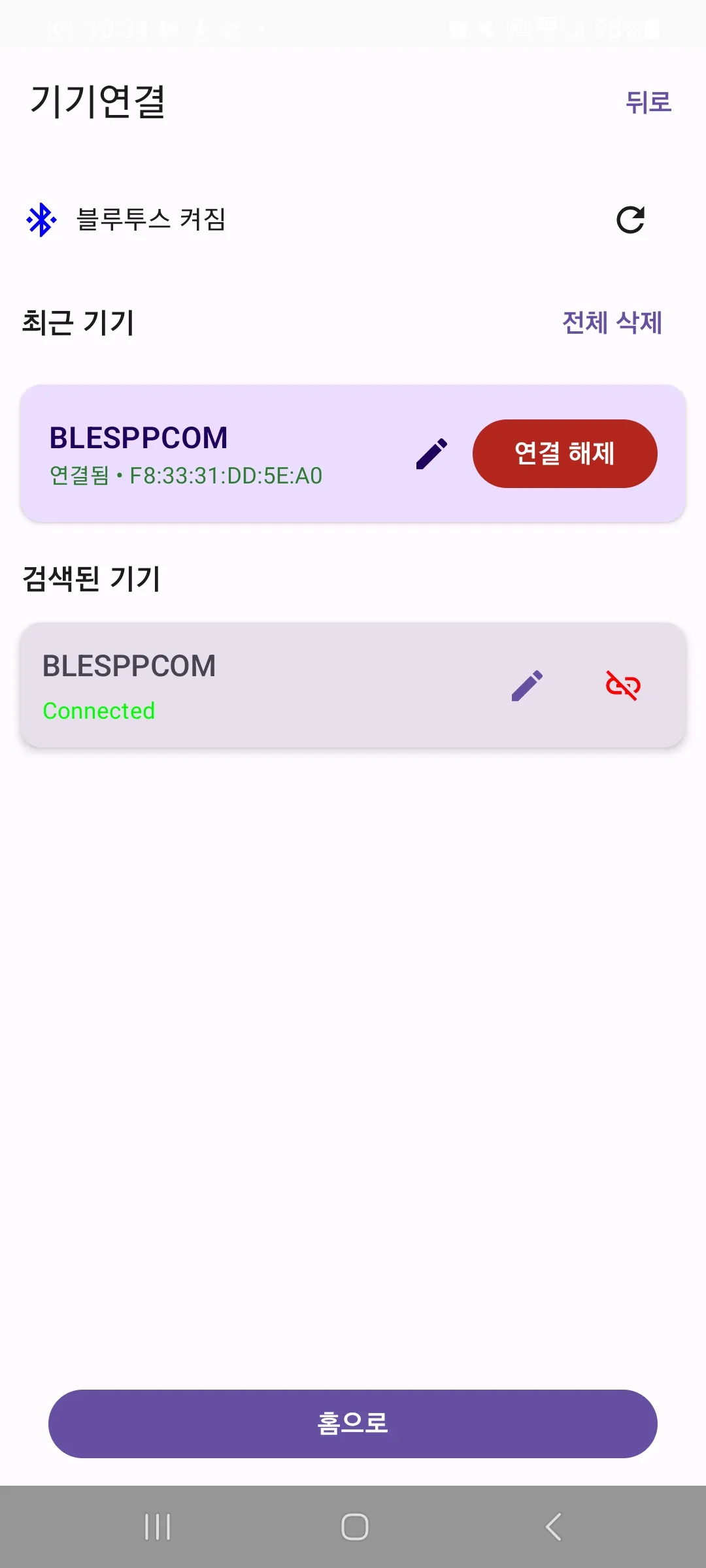Disconnect the connected BLESPPCOM device
This screenshot has height=1568, width=706.
click(565, 453)
